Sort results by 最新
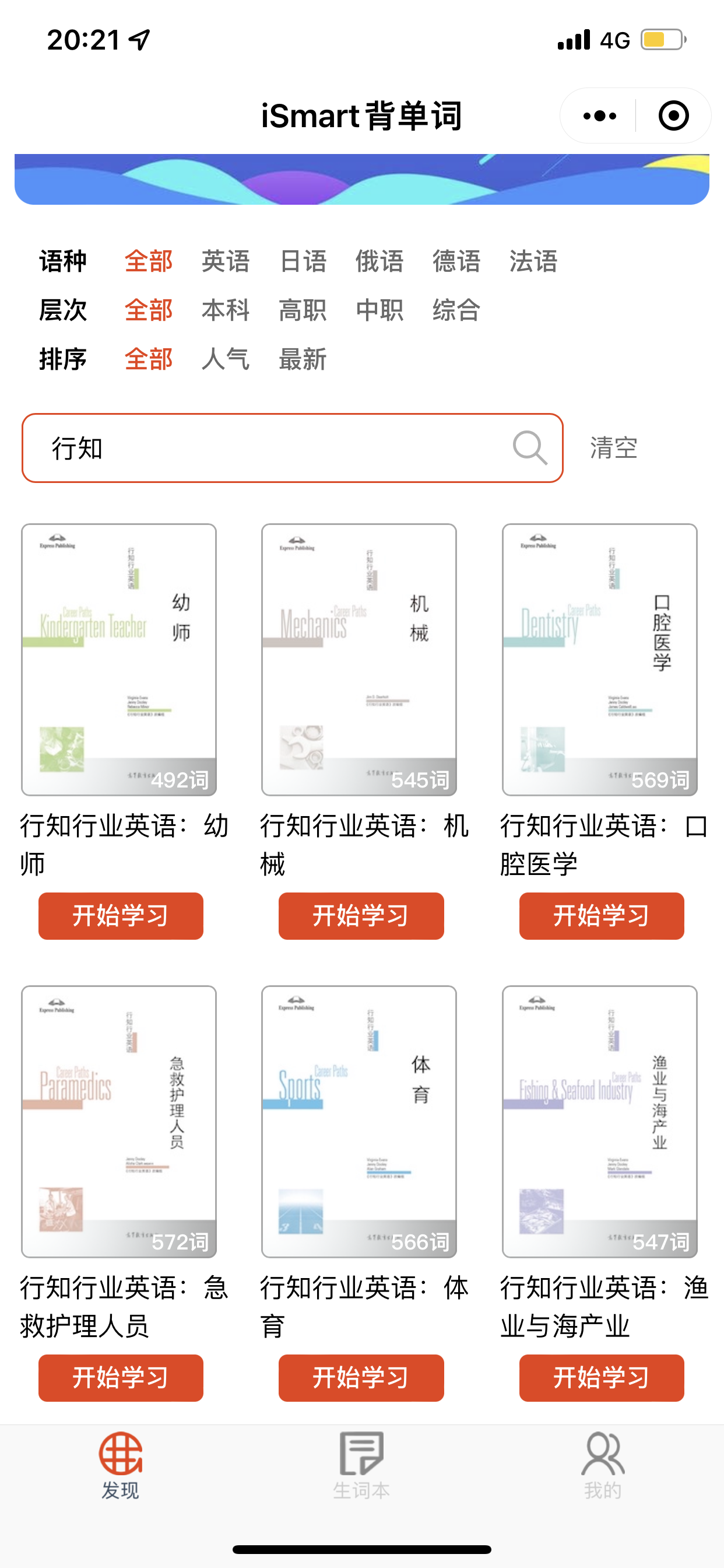Image resolution: width=724 pixels, height=1568 pixels. tap(303, 359)
